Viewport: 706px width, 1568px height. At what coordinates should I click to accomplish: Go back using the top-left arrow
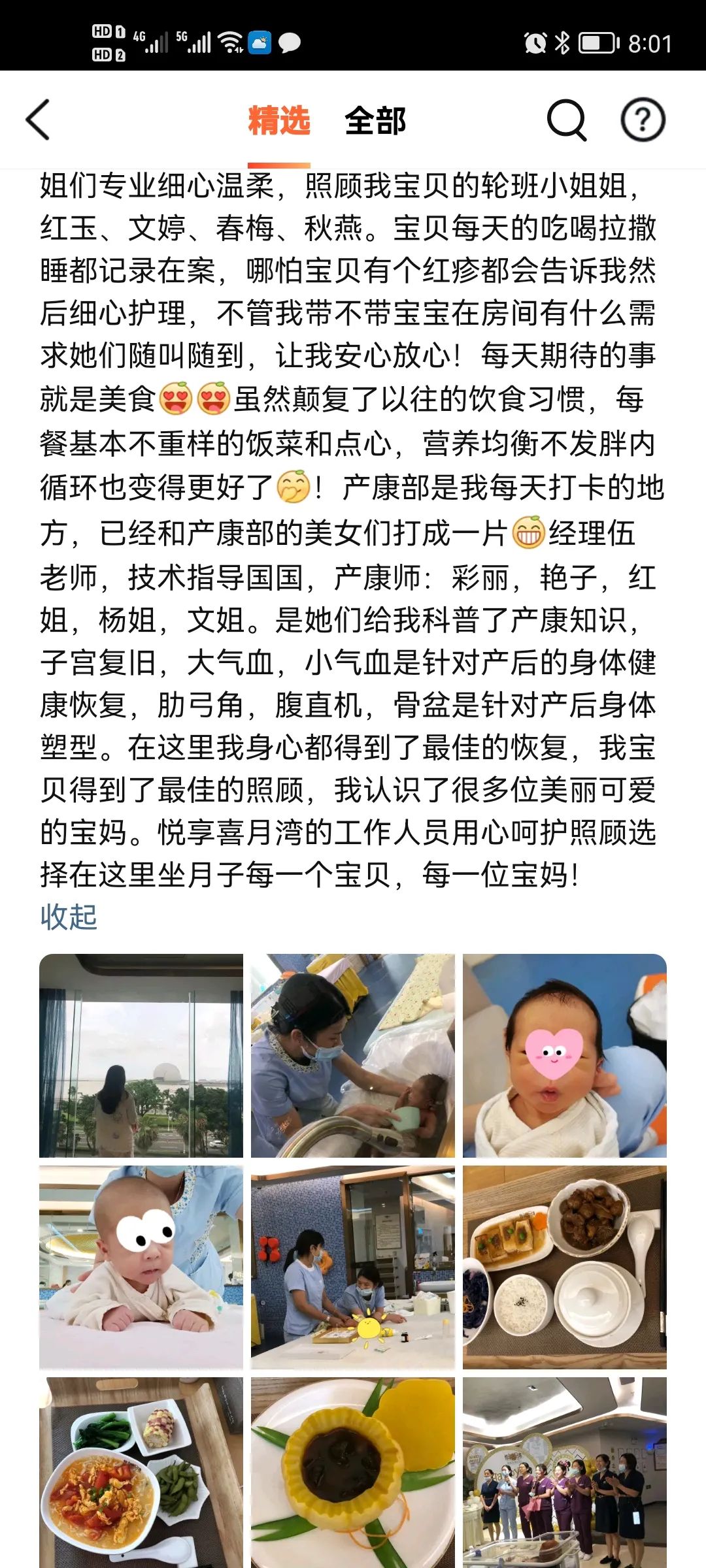38,120
